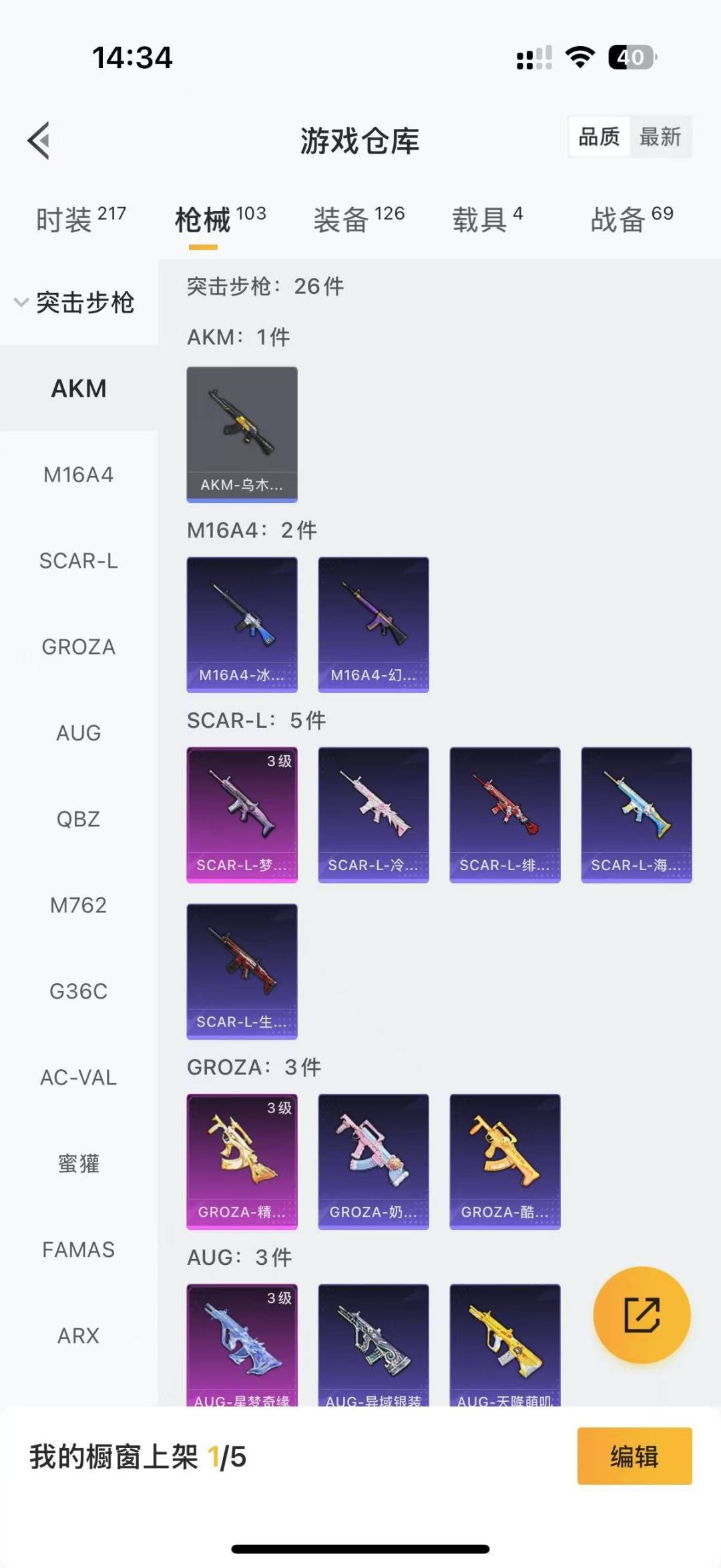
Task: Go back using the top-left arrow
Action: click(x=39, y=140)
